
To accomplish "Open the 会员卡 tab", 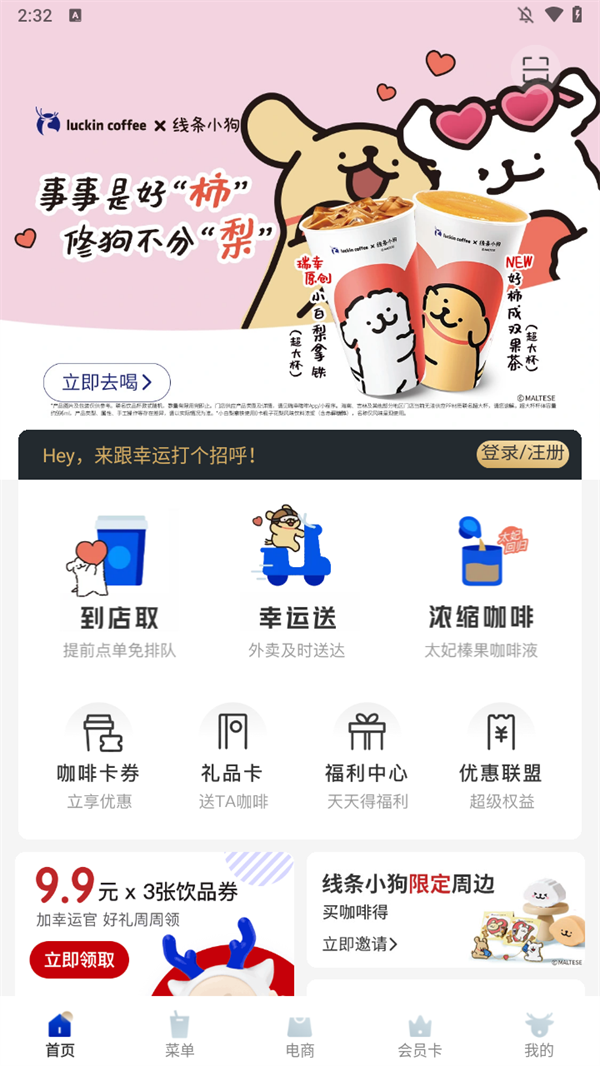I will pyautogui.click(x=420, y=1034).
